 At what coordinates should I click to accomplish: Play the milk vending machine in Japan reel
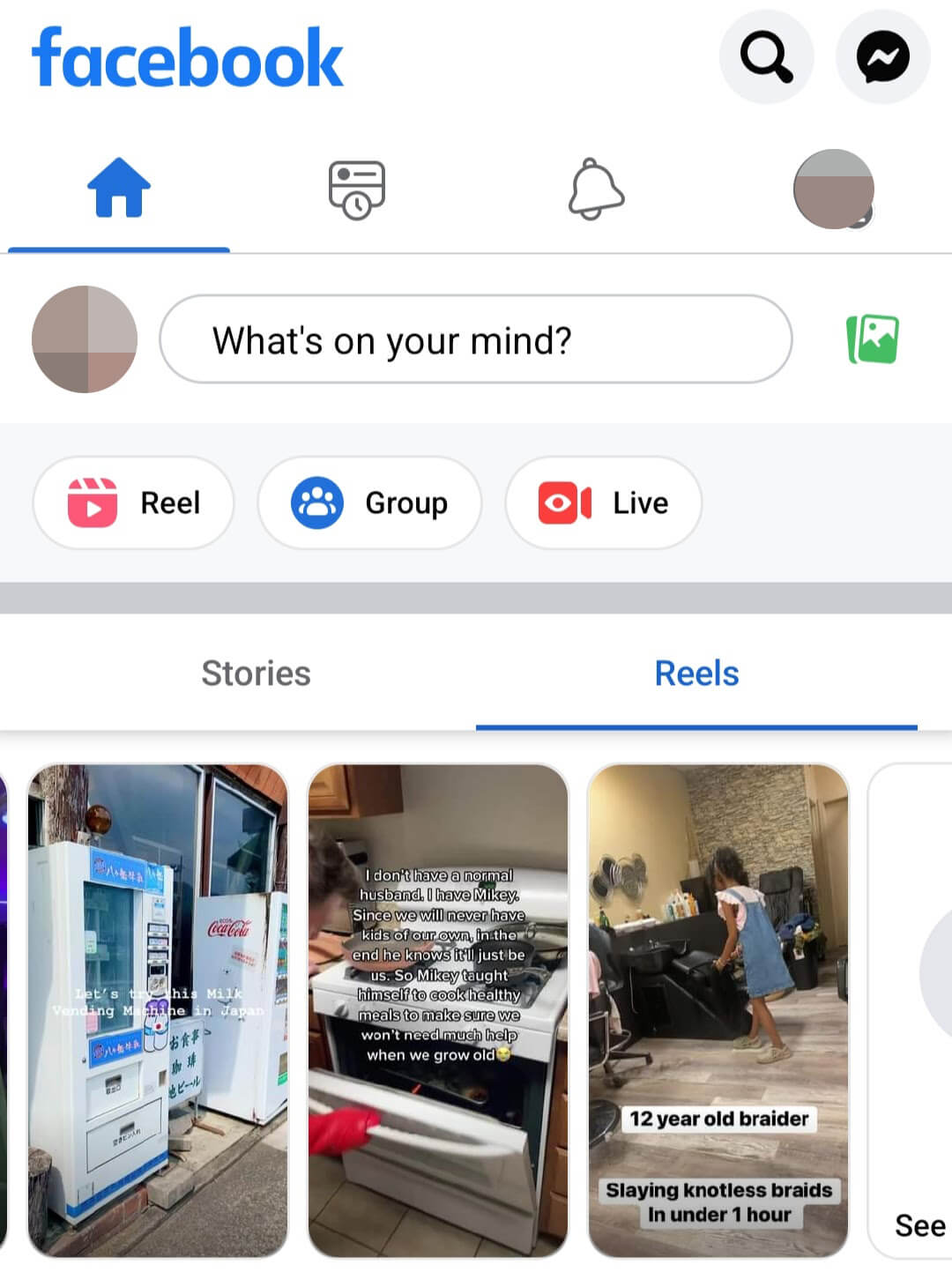click(x=158, y=1009)
